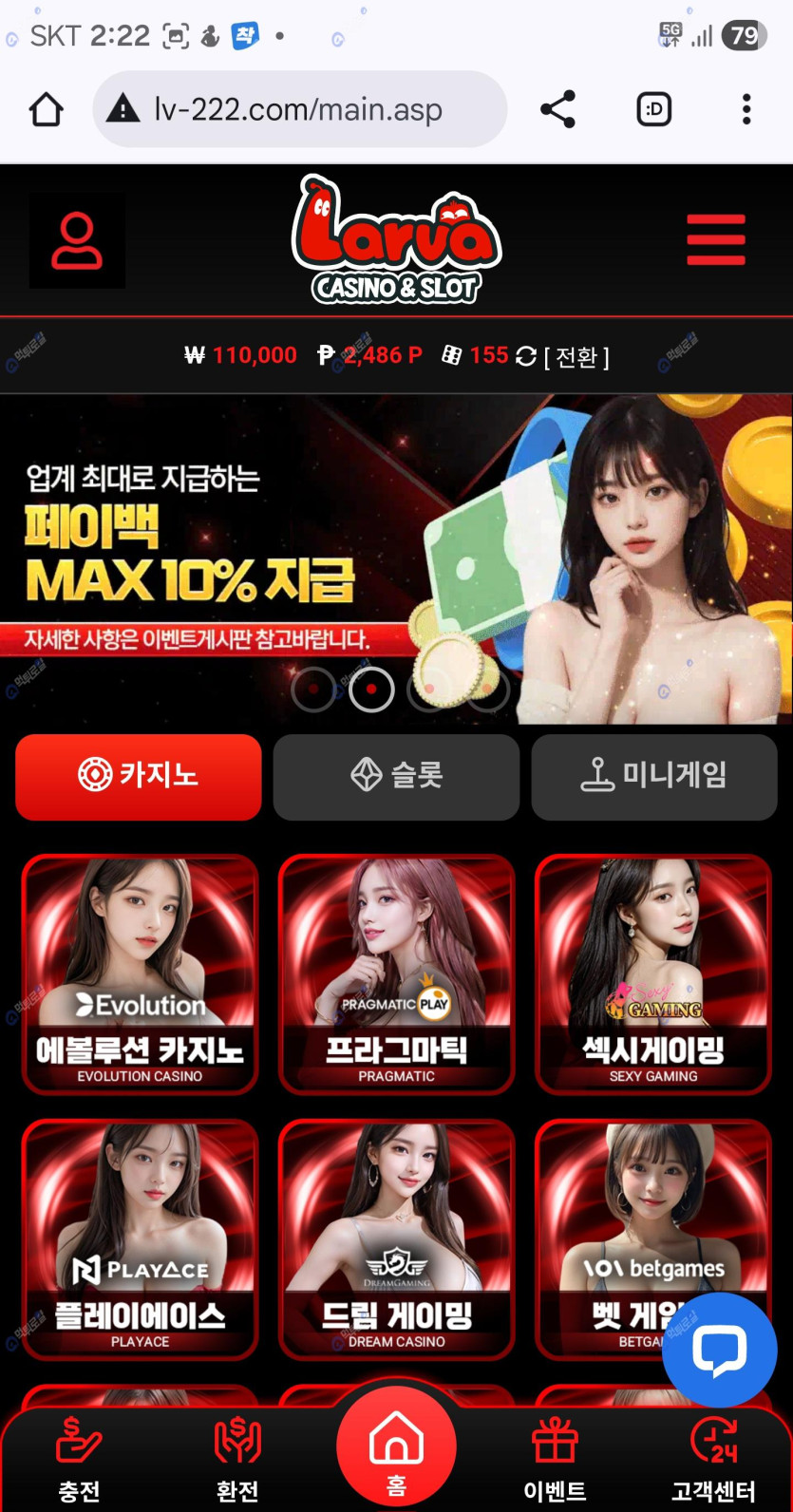Tap the lv-222.com address bar

(299, 110)
